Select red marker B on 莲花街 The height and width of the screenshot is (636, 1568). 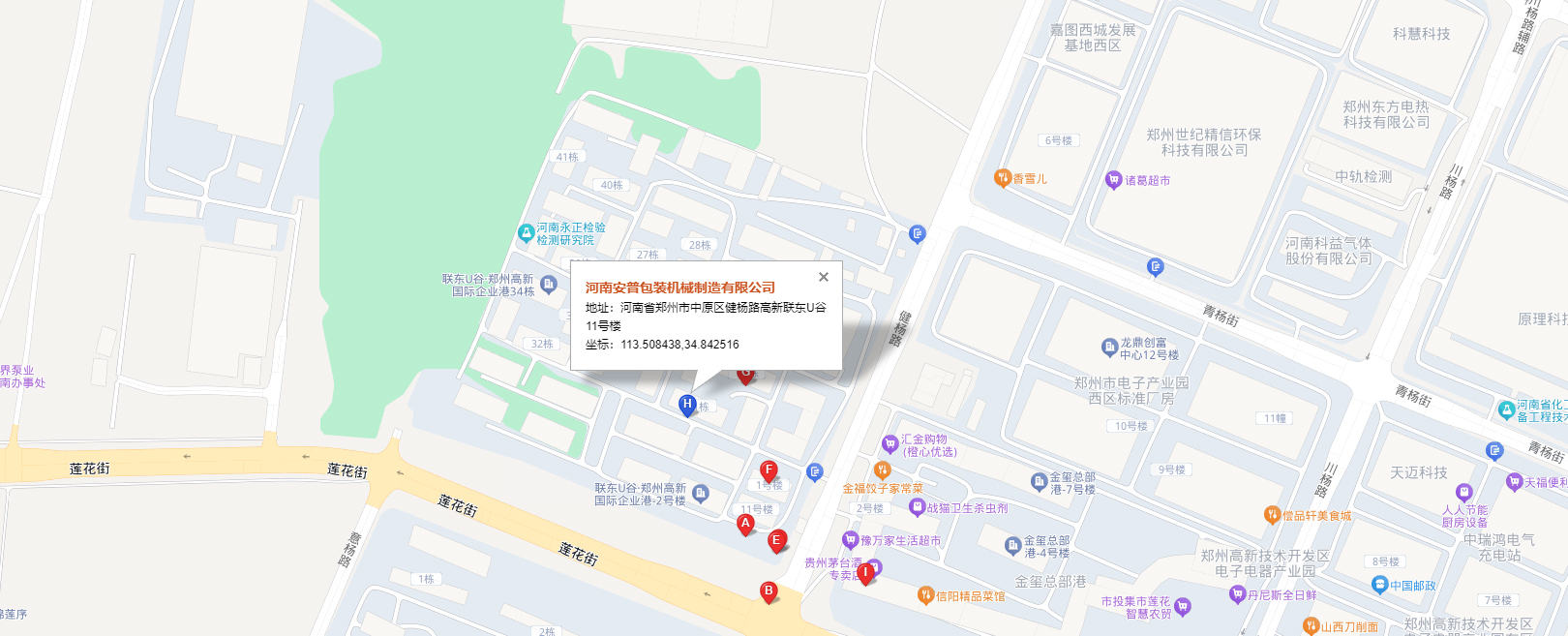click(x=769, y=591)
